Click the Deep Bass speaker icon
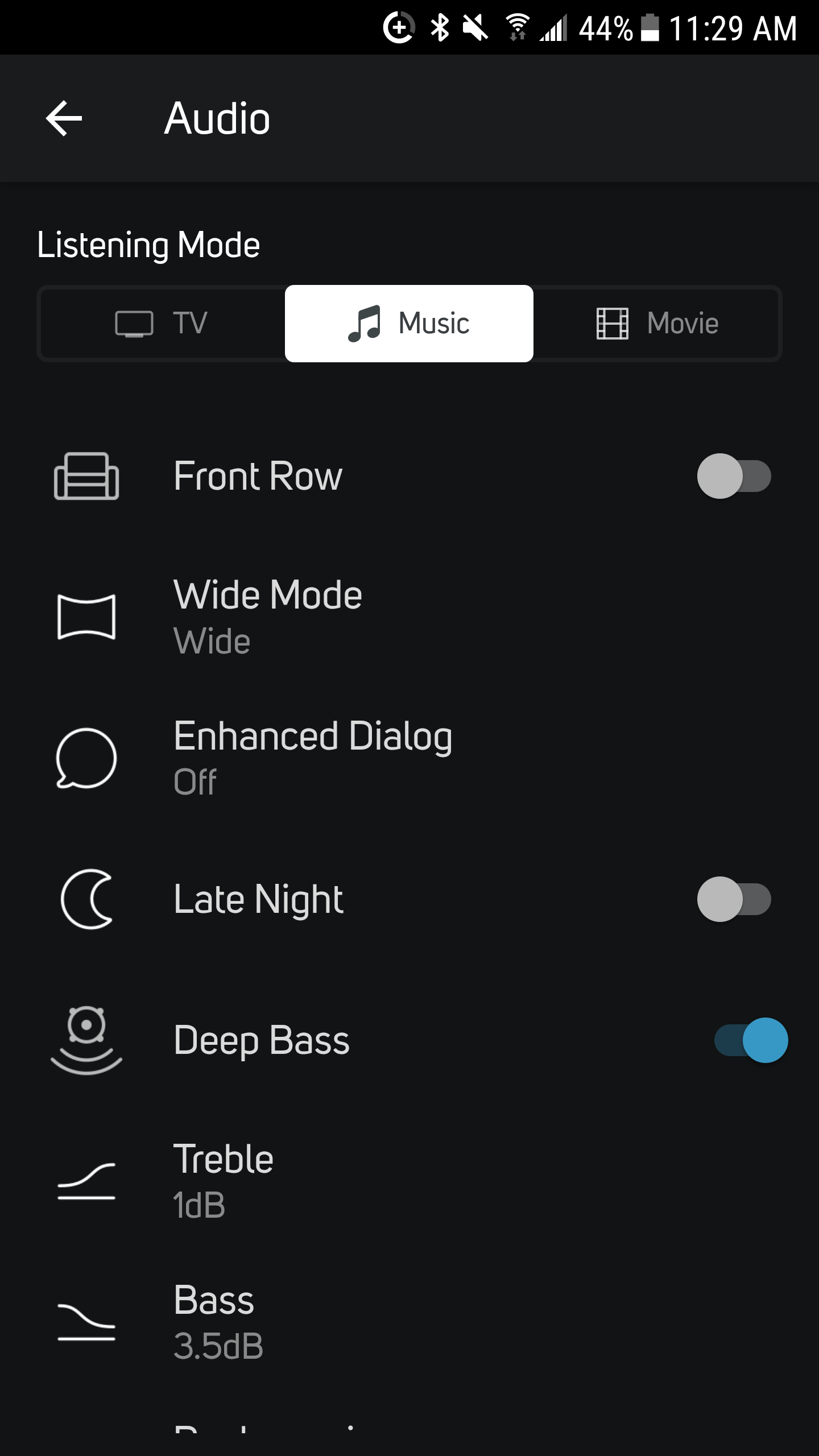The image size is (819, 1456). click(86, 1040)
